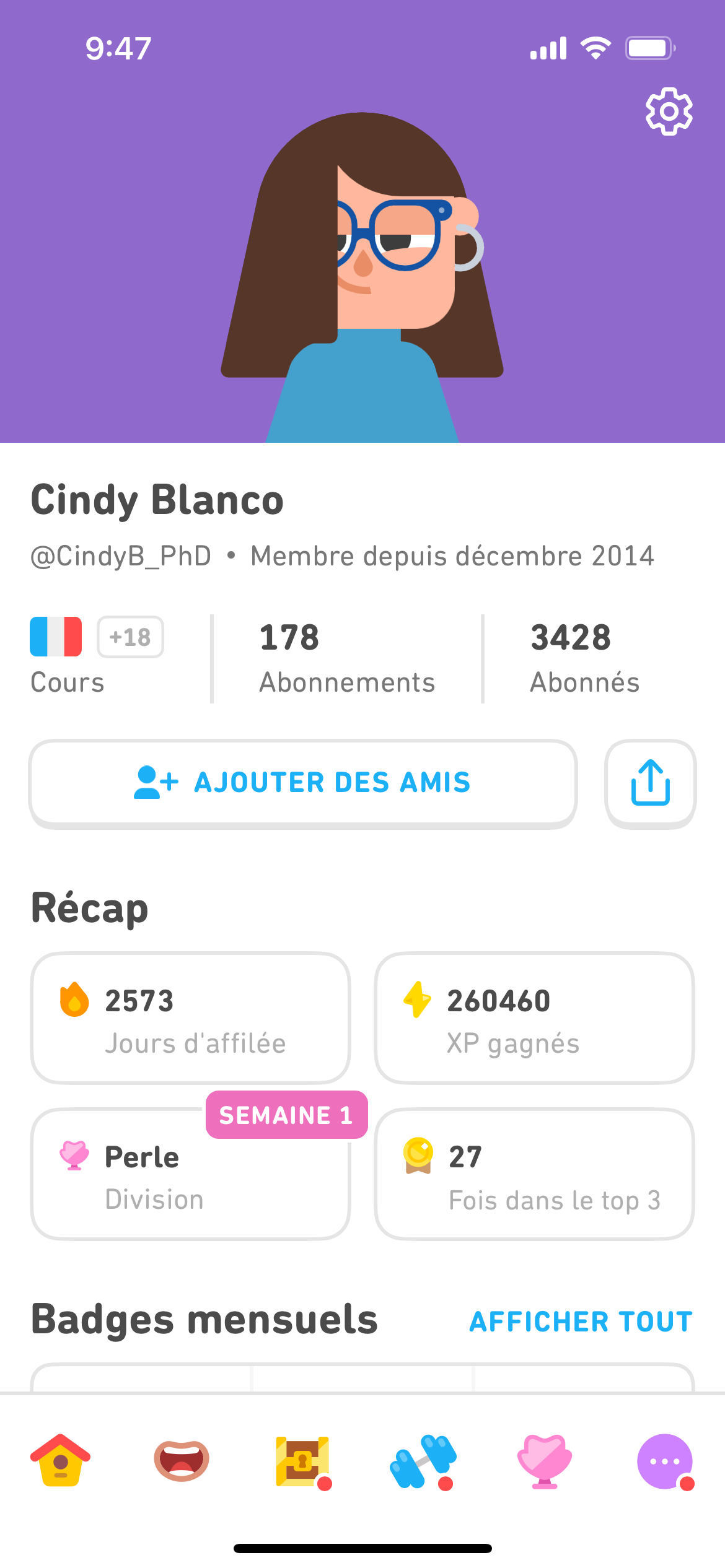Tap the SEMAINE 1 pink label

286,1115
